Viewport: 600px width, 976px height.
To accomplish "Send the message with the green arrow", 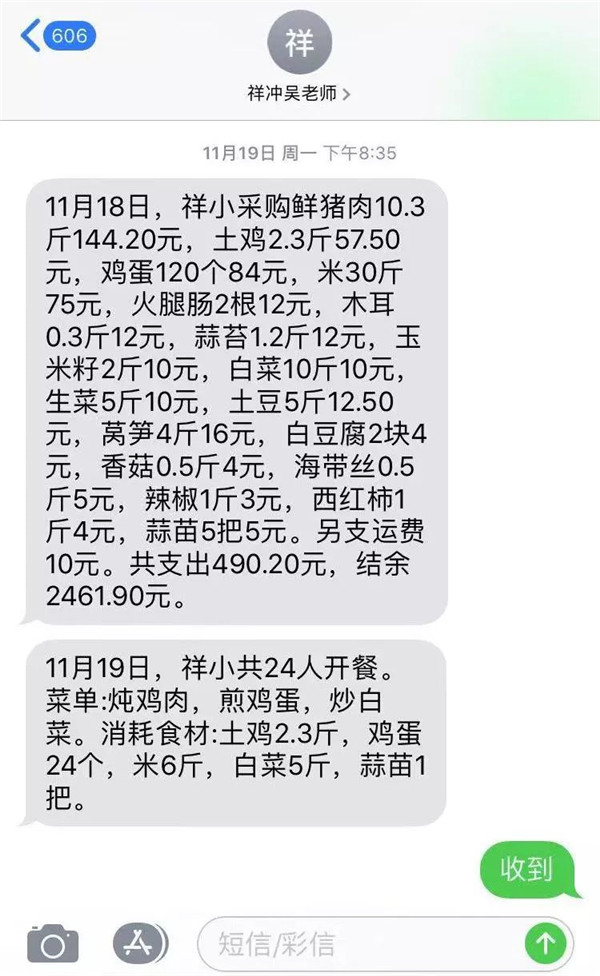I will [x=546, y=942].
